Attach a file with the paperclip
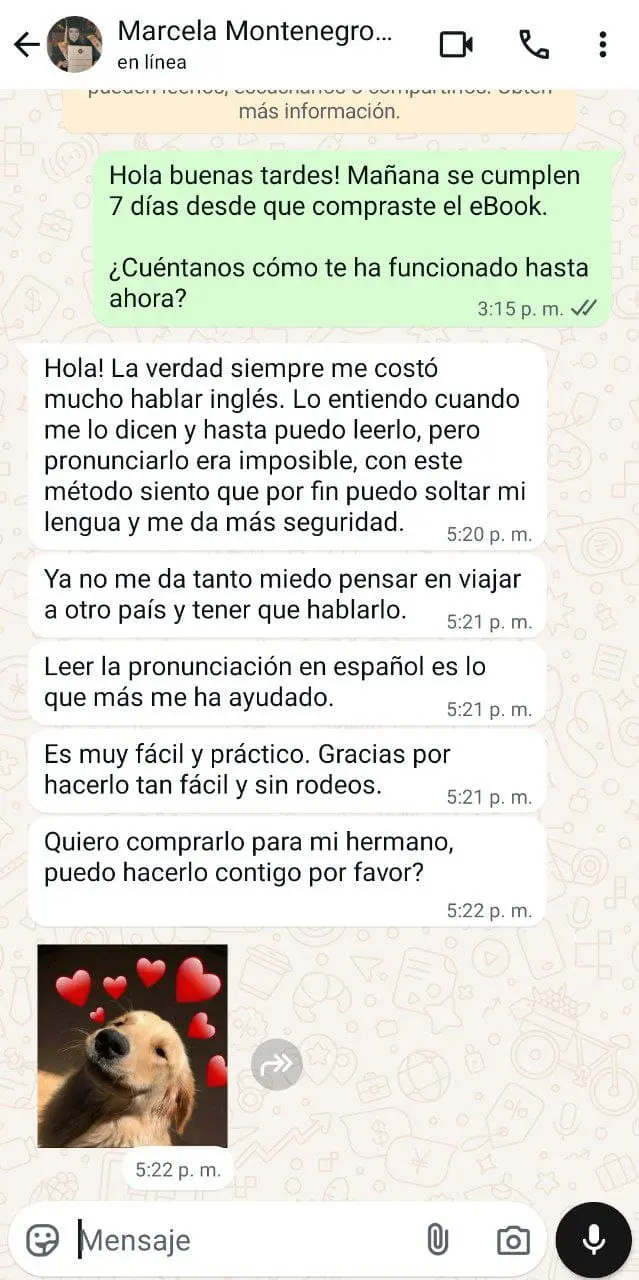This screenshot has height=1280, width=639. (x=437, y=1241)
